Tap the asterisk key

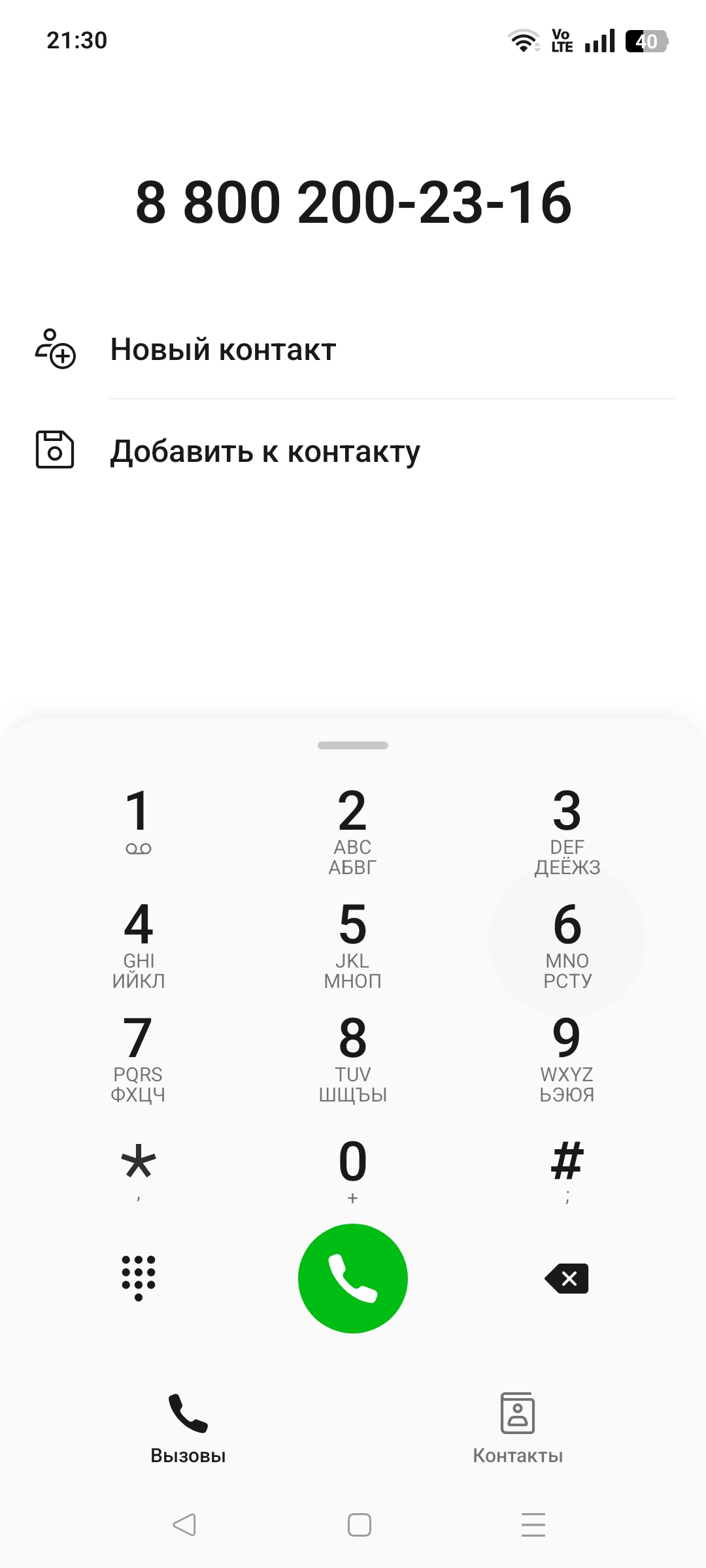139,1169
